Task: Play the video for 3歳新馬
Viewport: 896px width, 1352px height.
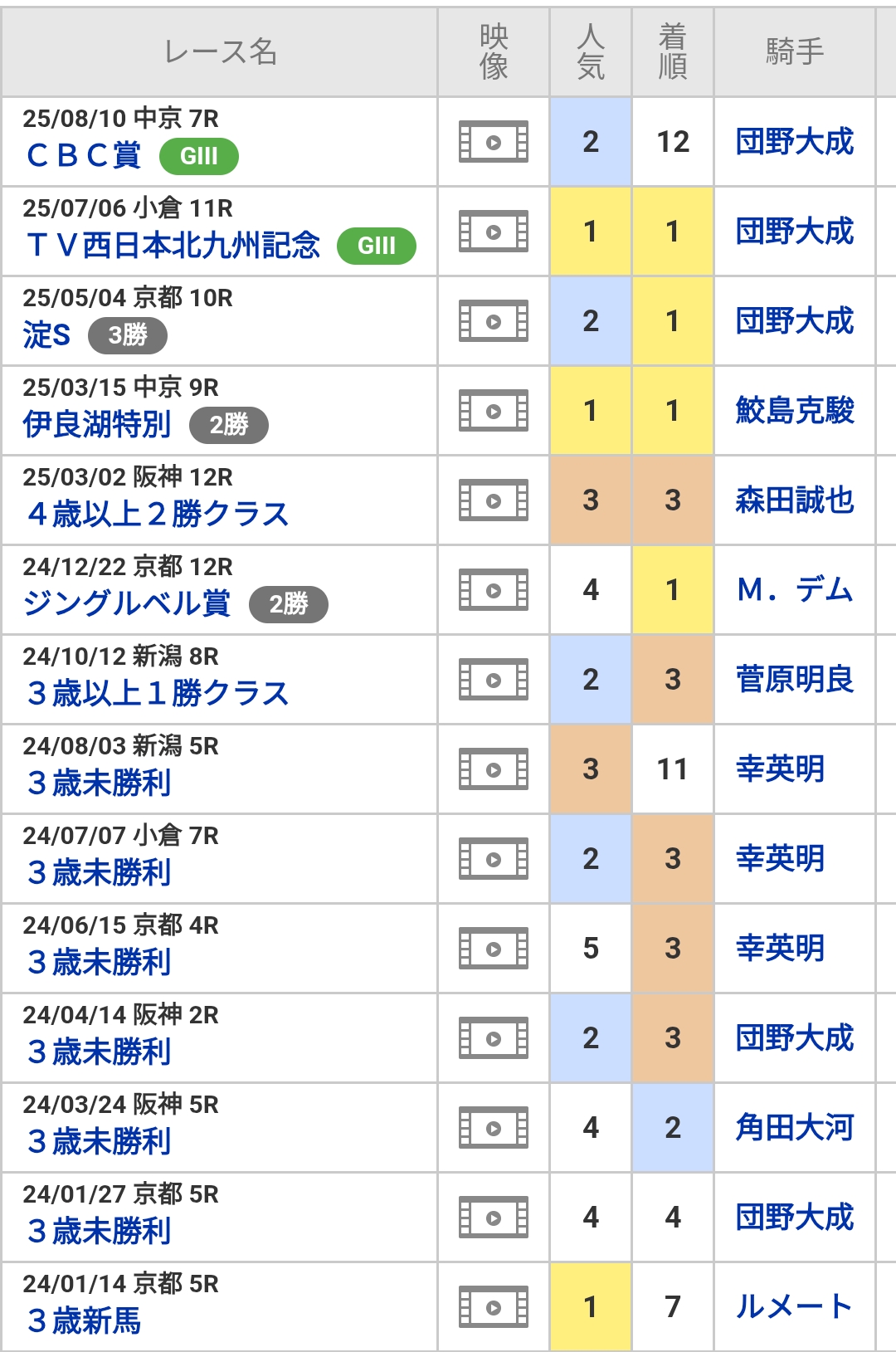Action: 494,1307
